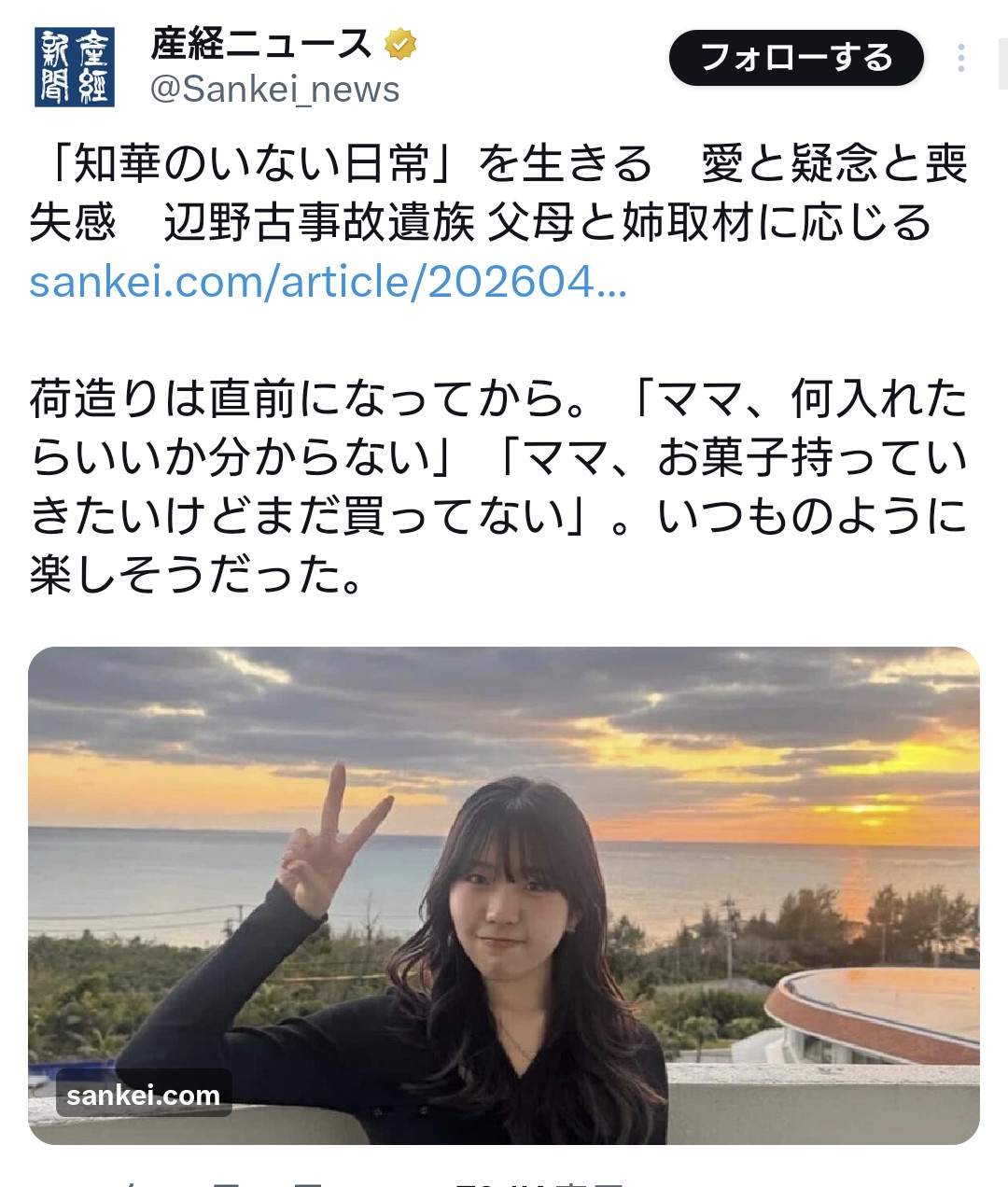Open the post's overflow menu
1008x1187 pixels.
tap(960, 58)
